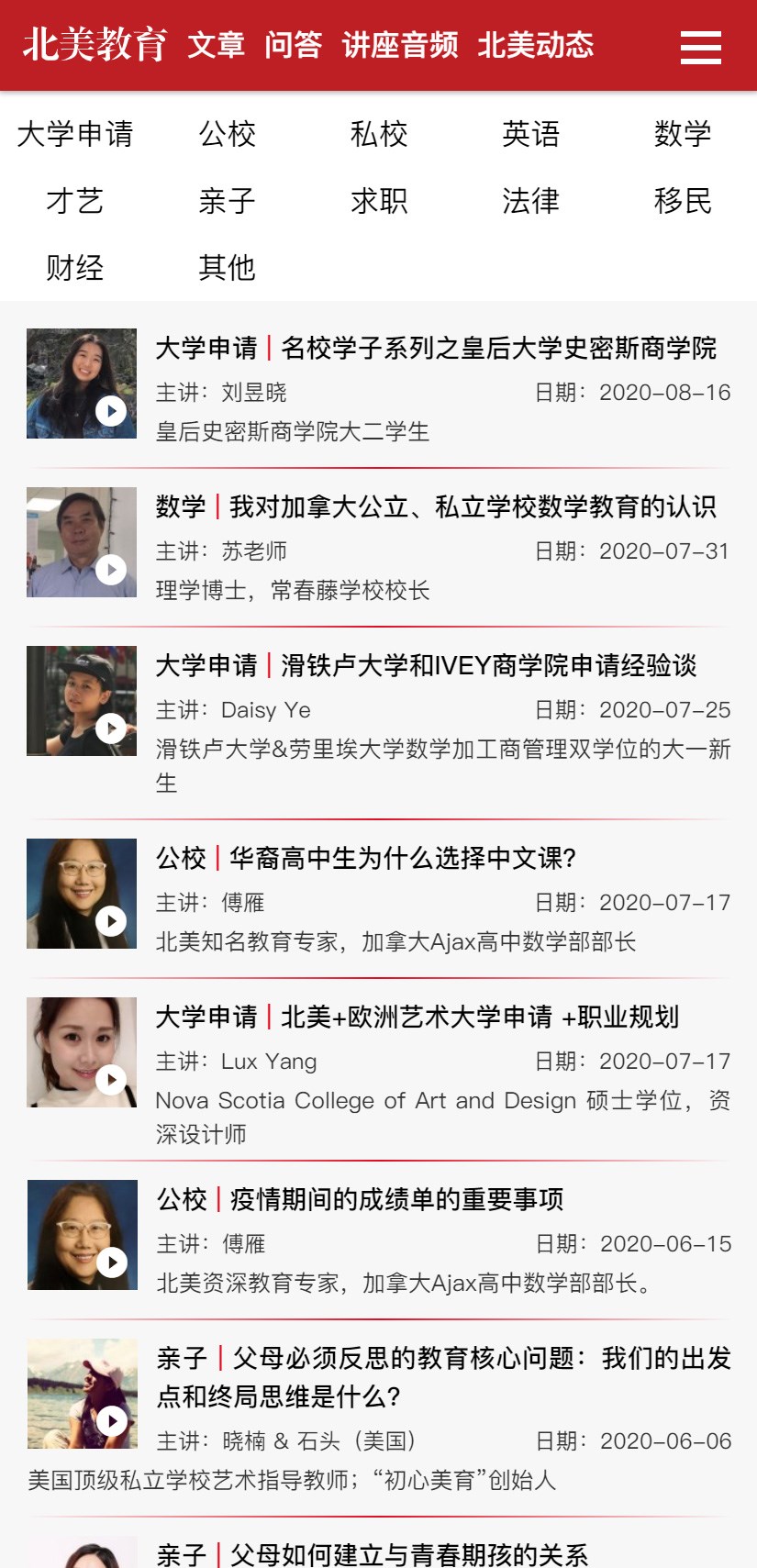
Task: Filter by 英语 category
Action: pyautogui.click(x=530, y=134)
